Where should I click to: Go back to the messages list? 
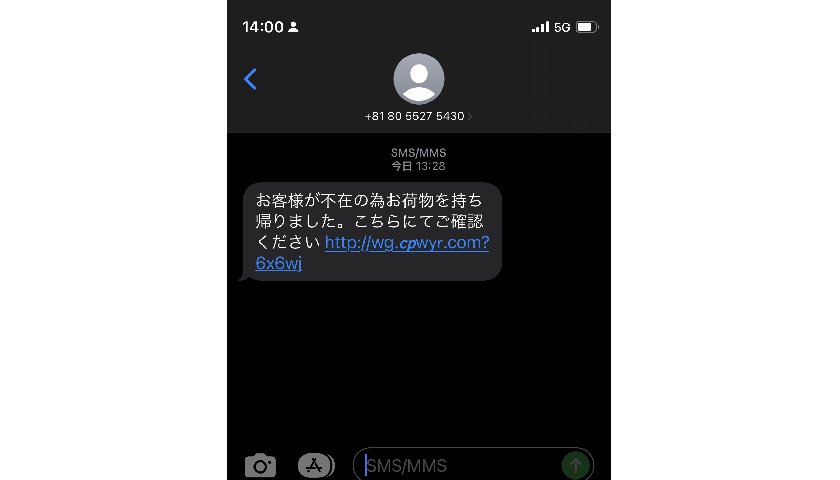[x=250, y=80]
